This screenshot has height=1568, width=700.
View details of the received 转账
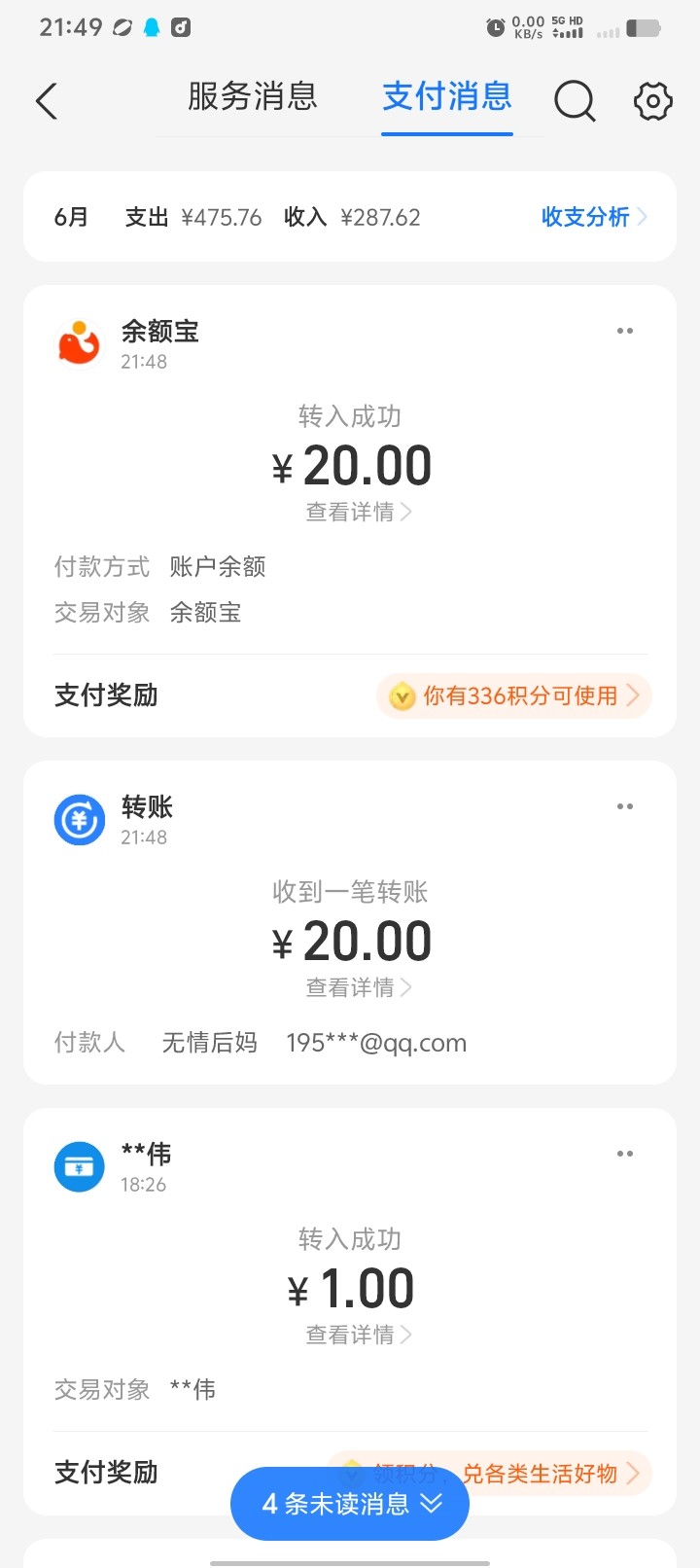(358, 988)
